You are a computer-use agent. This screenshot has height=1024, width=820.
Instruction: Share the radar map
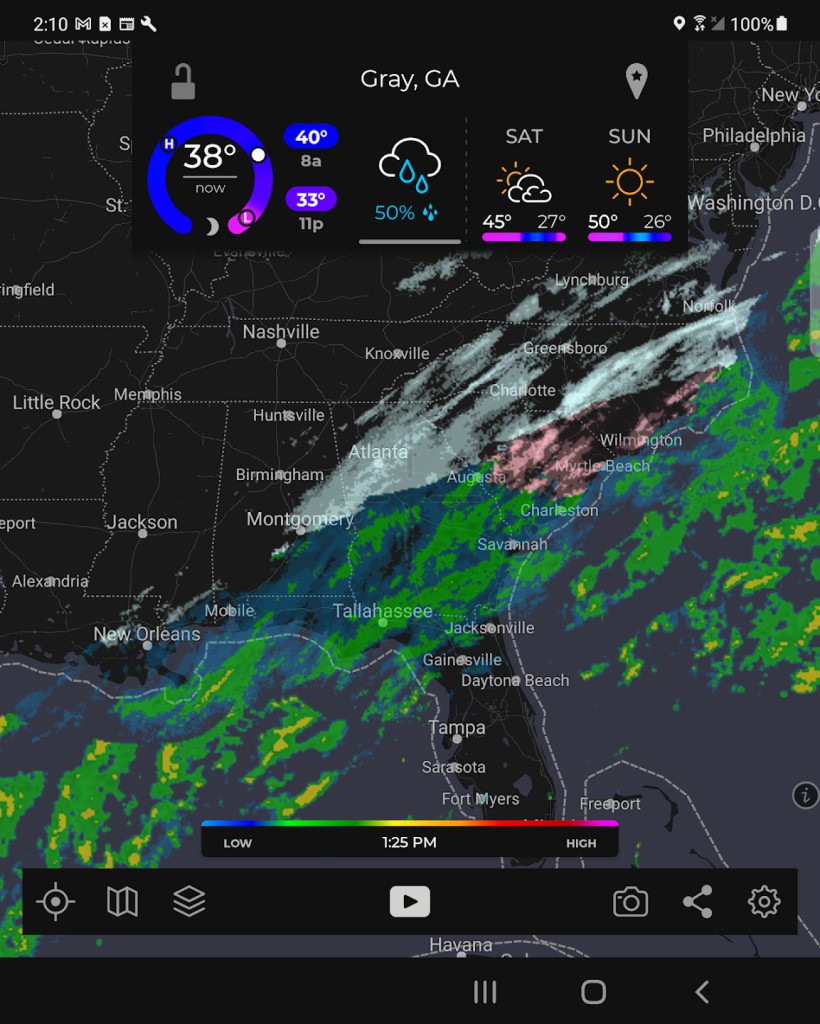(697, 902)
